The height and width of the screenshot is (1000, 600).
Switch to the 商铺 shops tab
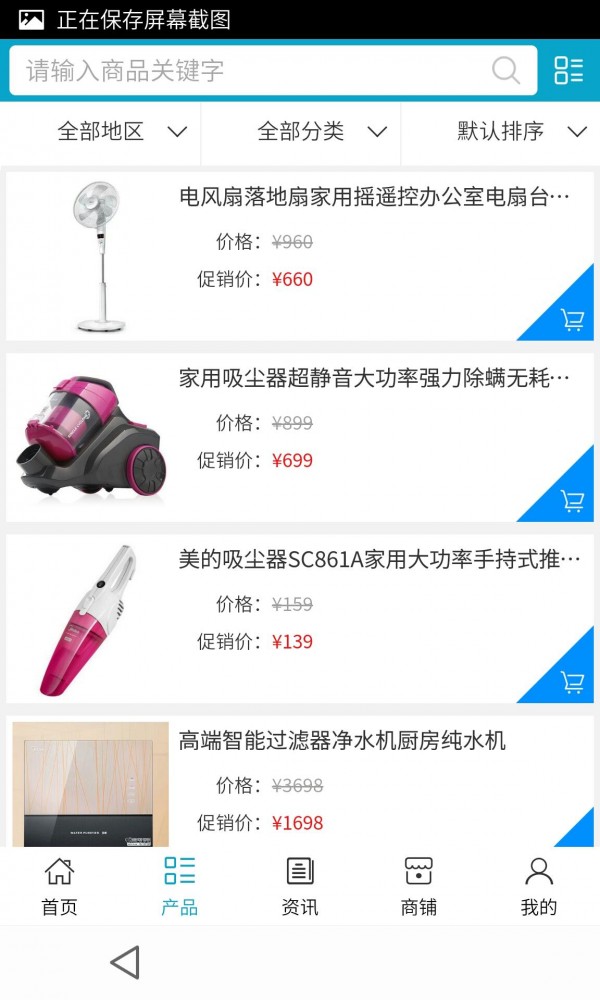click(418, 886)
